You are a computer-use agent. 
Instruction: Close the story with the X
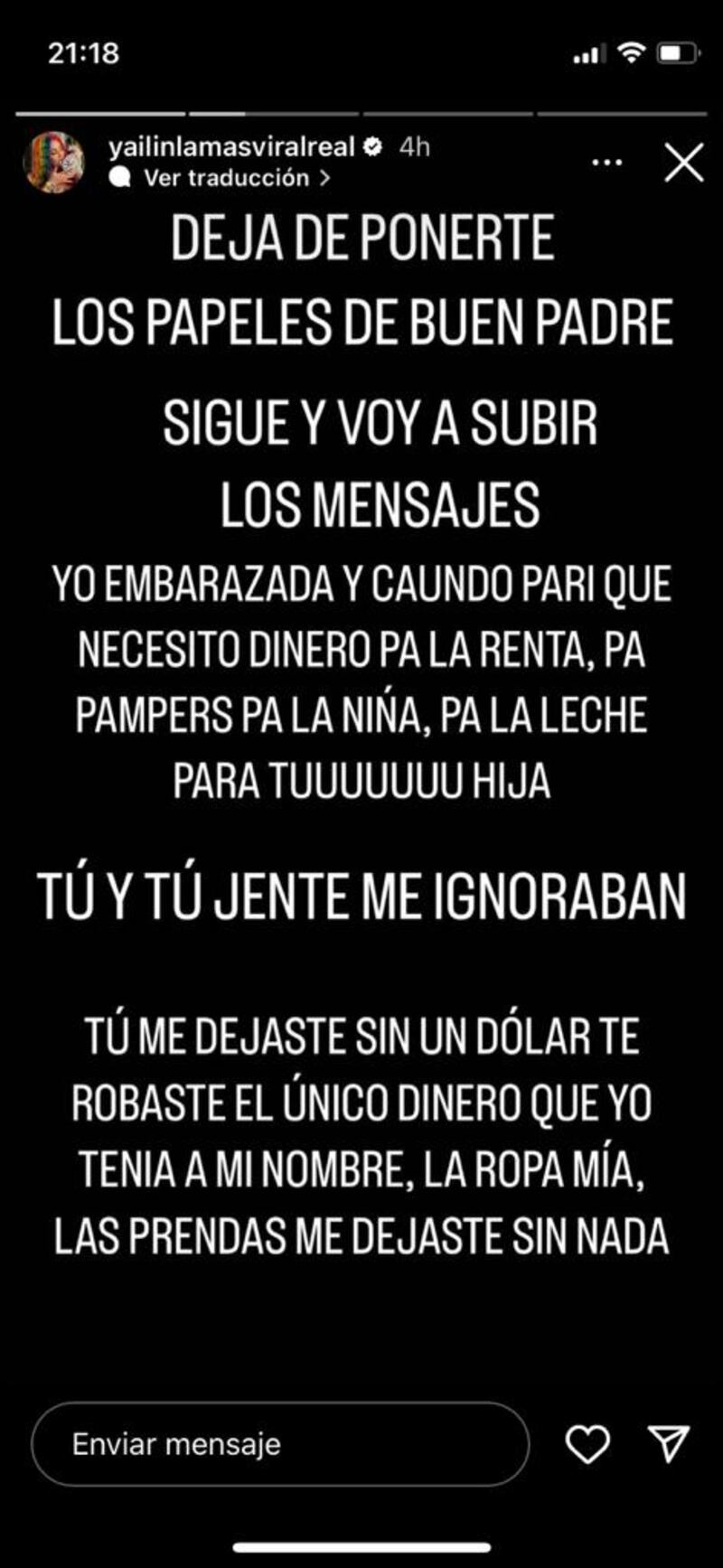pyautogui.click(x=683, y=164)
